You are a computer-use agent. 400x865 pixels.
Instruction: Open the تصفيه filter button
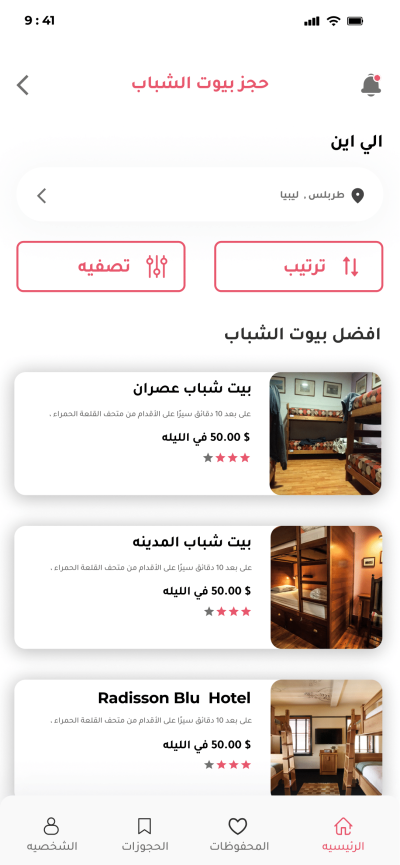click(x=101, y=266)
